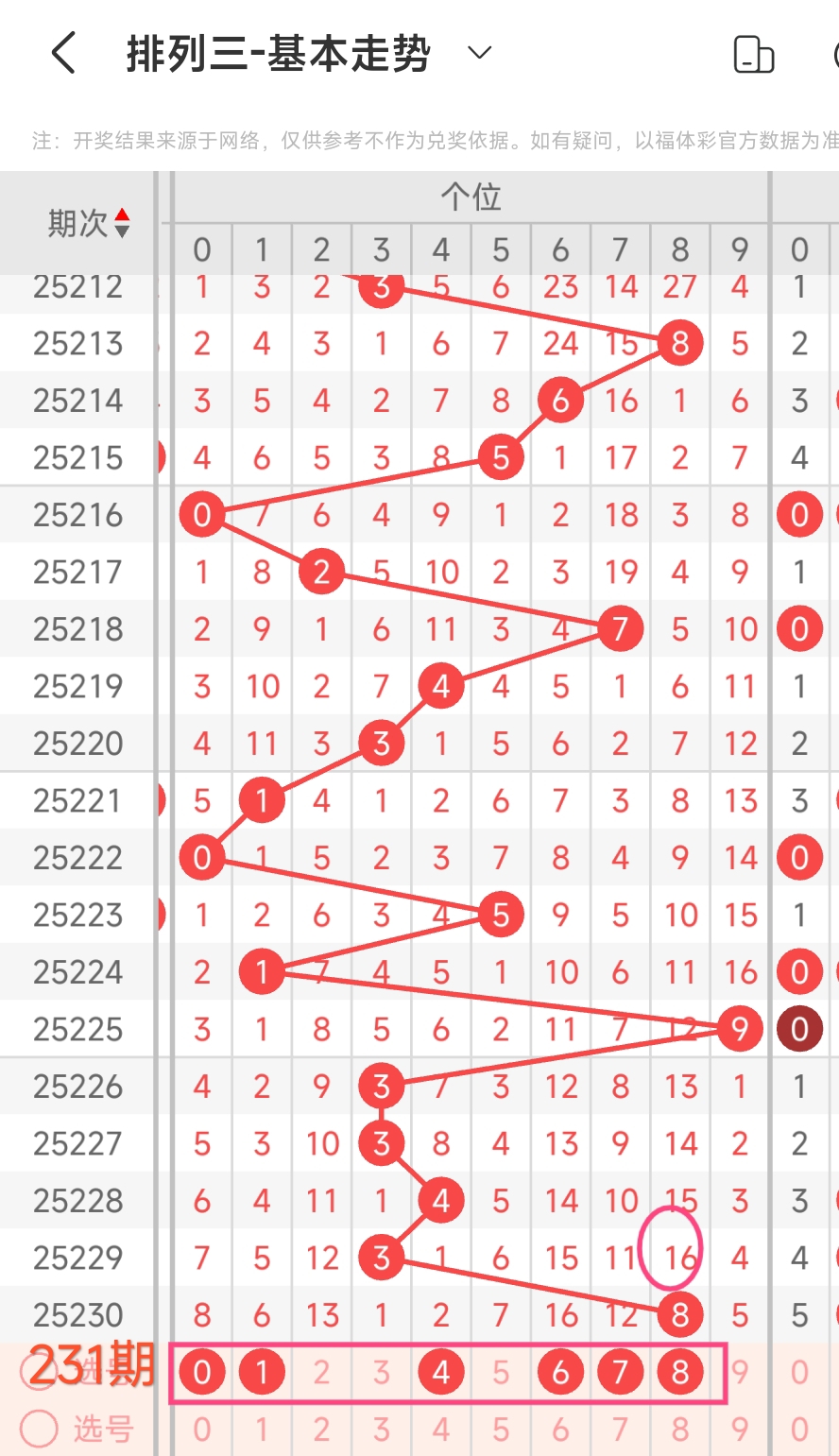The width and height of the screenshot is (839, 1456).
Task: Expand the 排列三-基本走势 dropdown
Action: tap(480, 53)
